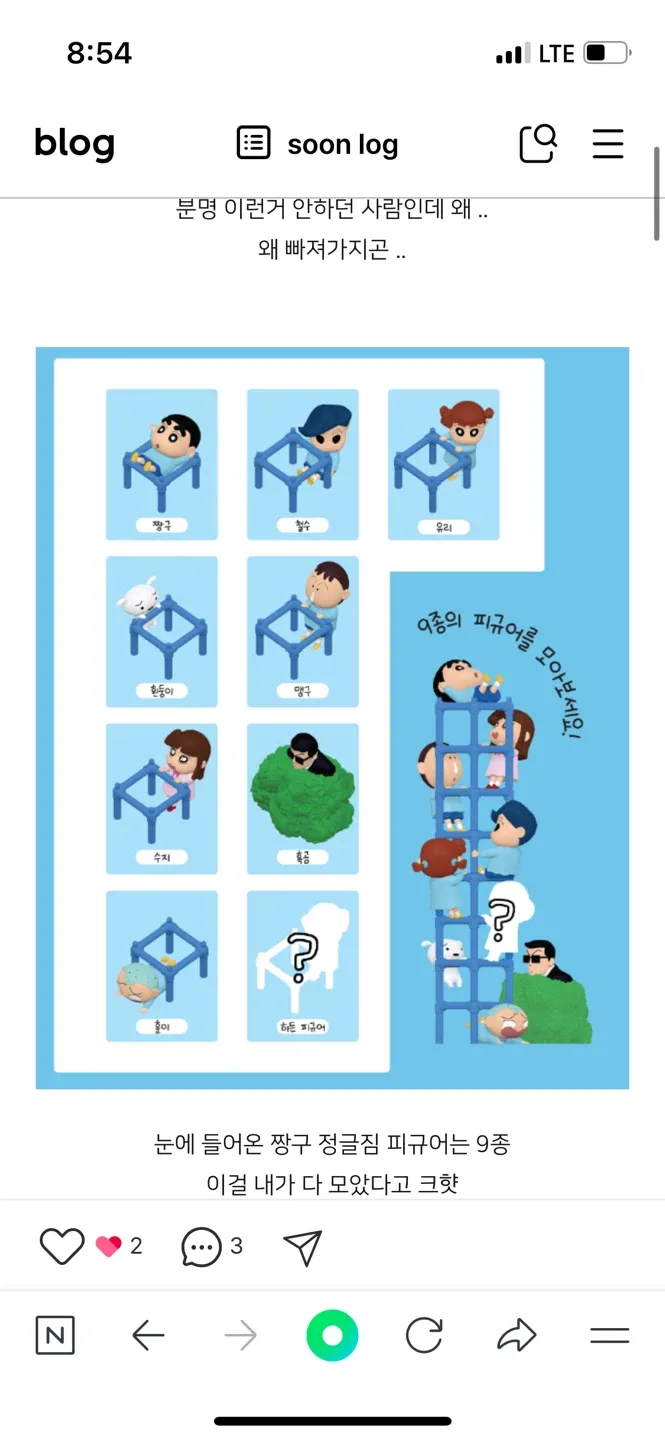Open the browser more-options menu
Image resolution: width=665 pixels, height=1440 pixels.
point(609,1335)
